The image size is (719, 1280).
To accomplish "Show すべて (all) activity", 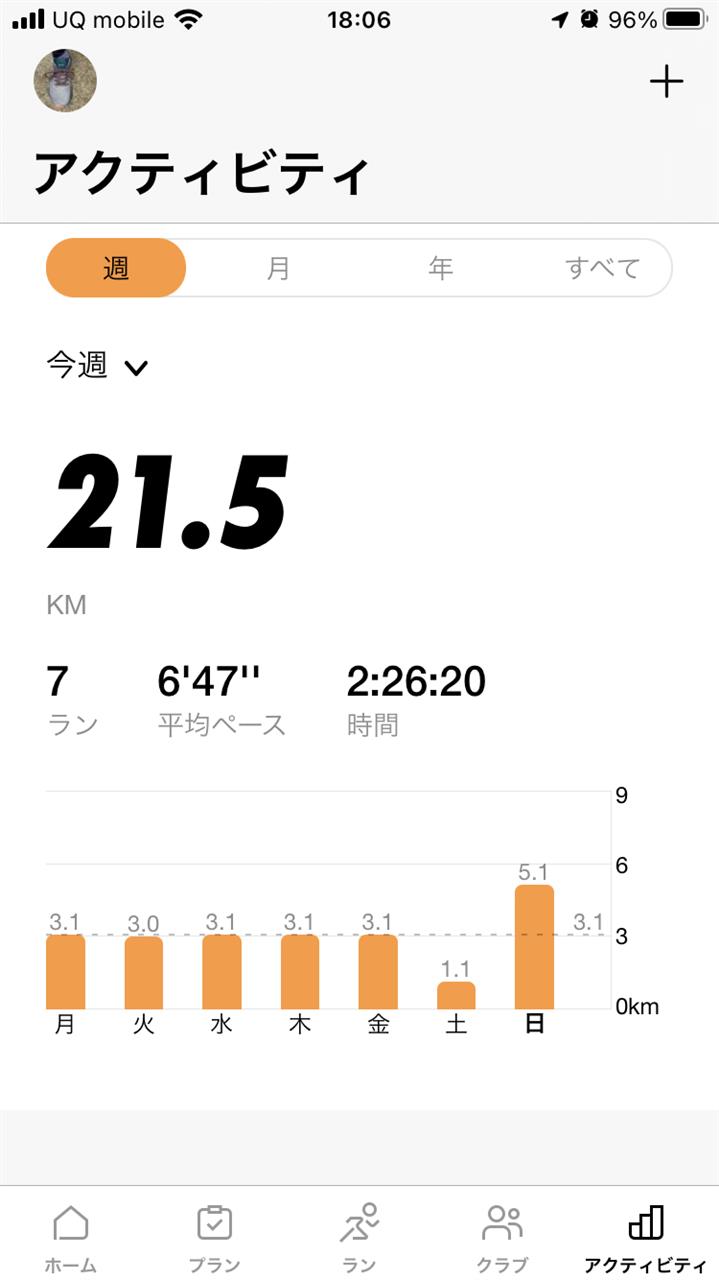I will [x=602, y=268].
